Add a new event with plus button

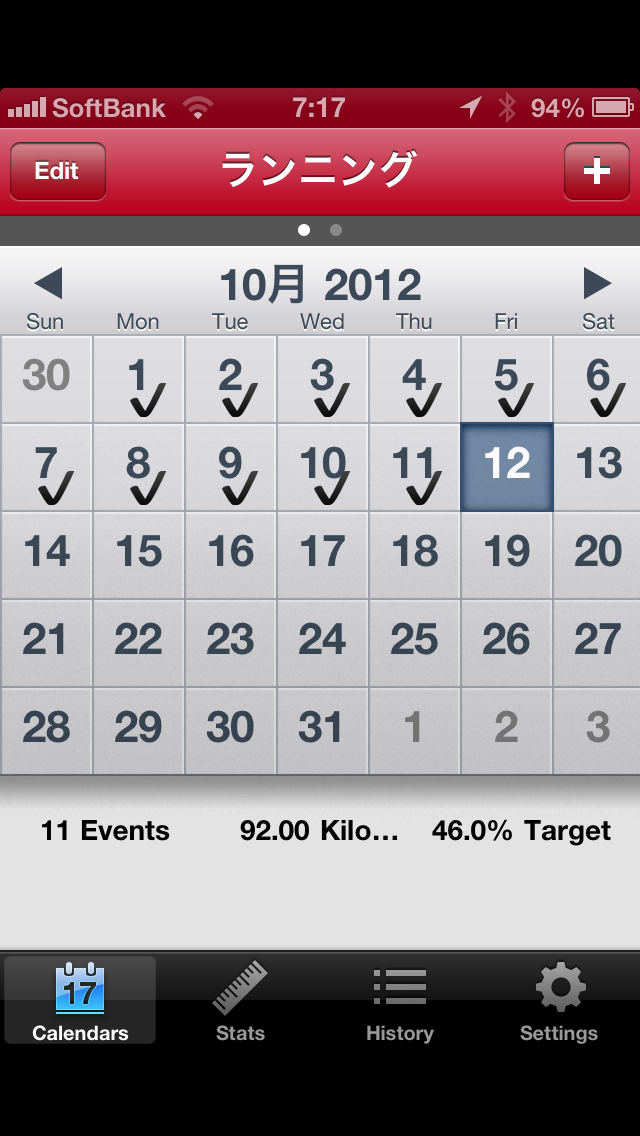[x=596, y=171]
